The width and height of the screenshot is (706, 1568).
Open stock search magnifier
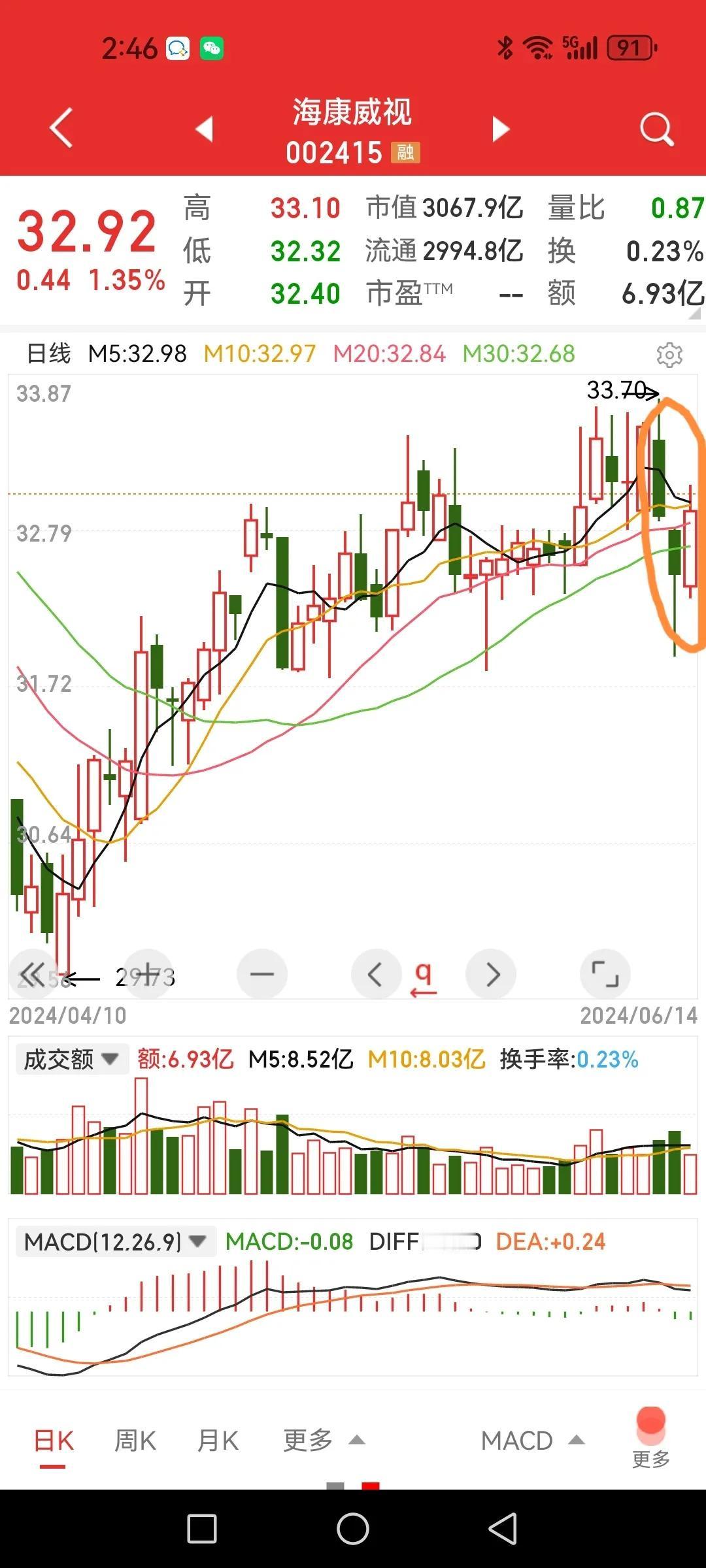pyautogui.click(x=656, y=129)
